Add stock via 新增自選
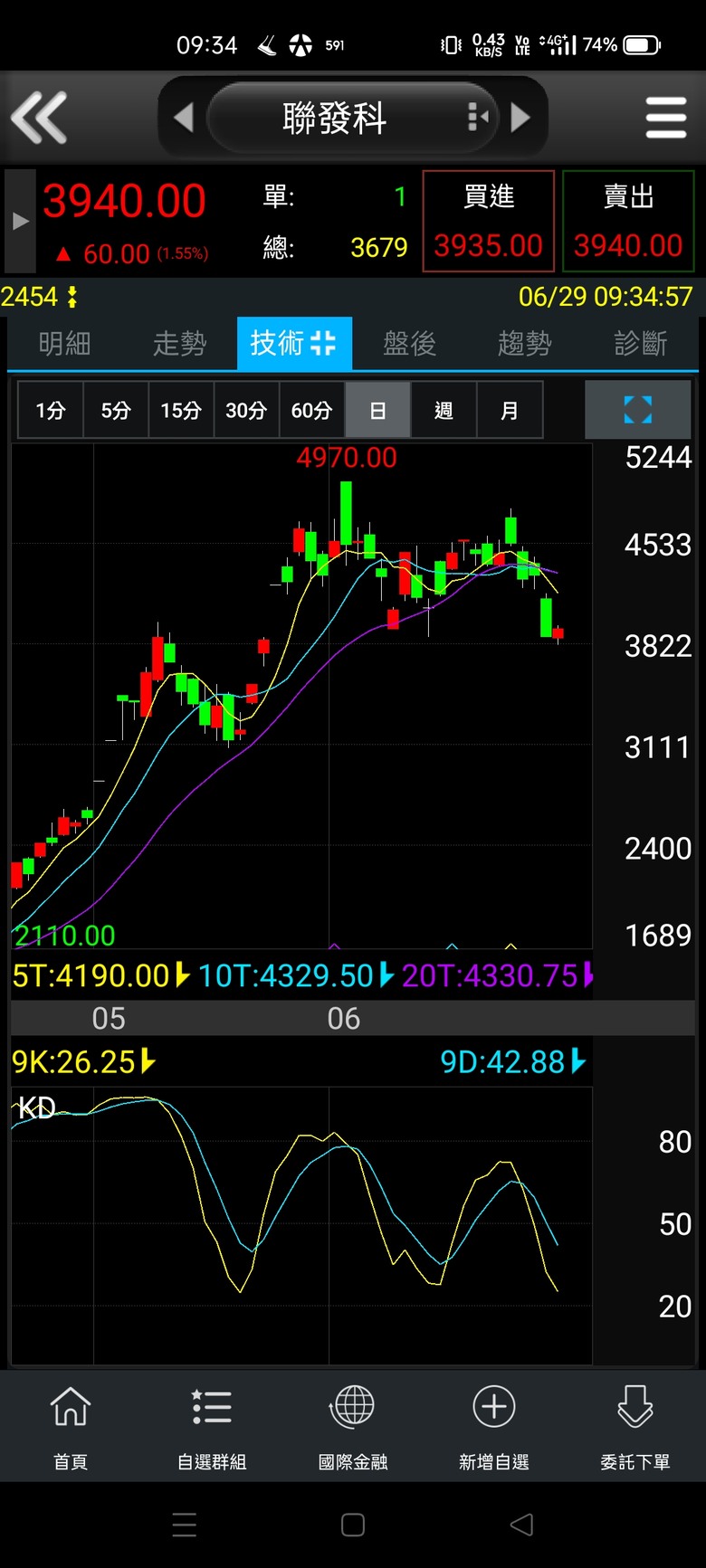Viewport: 706px width, 1568px height. tap(494, 1427)
